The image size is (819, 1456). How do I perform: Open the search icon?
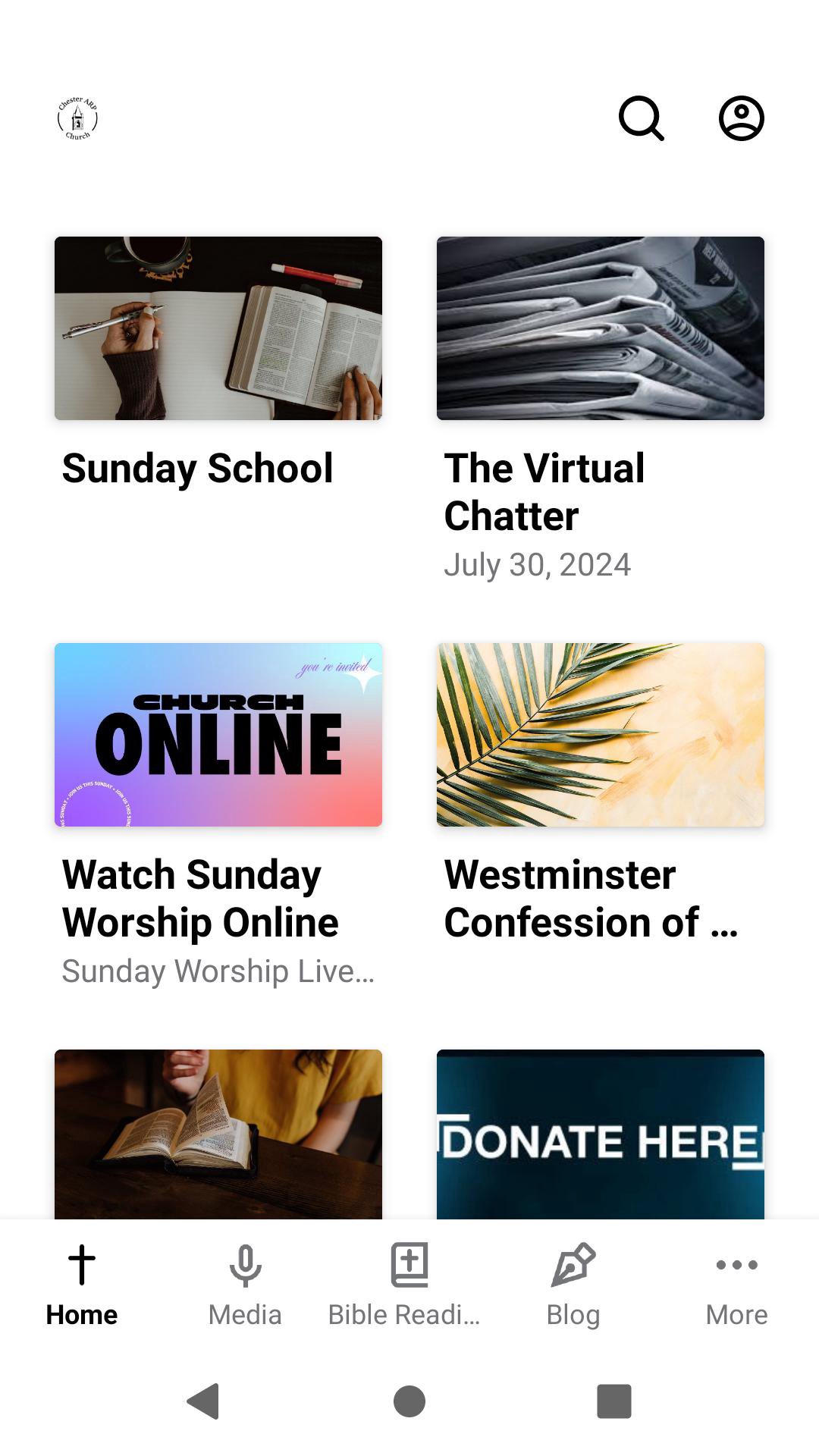642,118
